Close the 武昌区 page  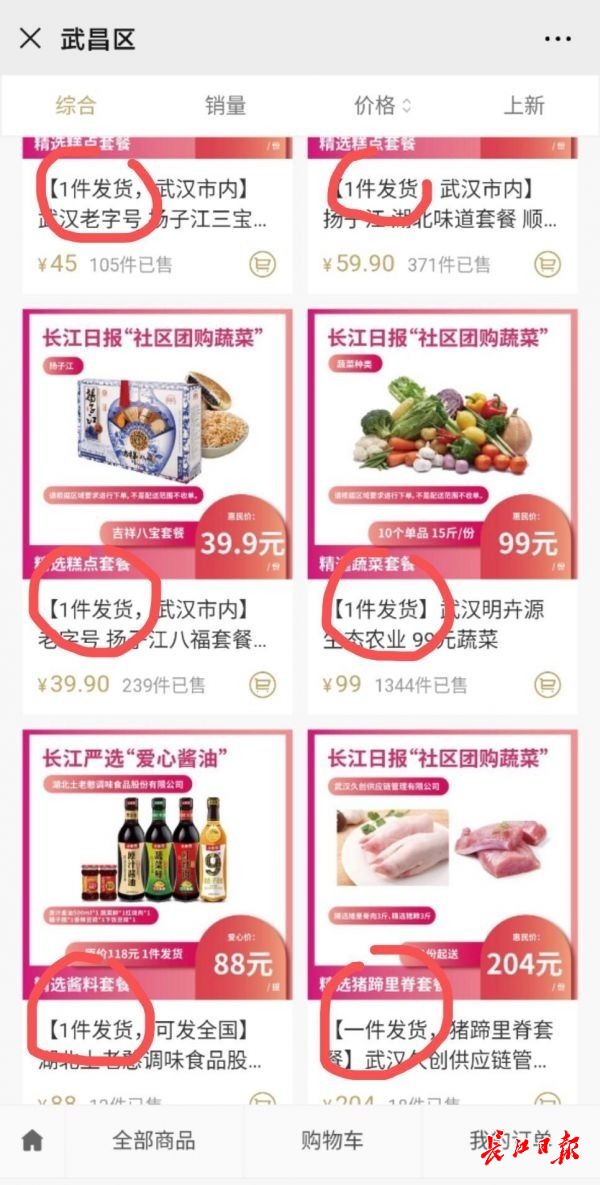(x=31, y=39)
